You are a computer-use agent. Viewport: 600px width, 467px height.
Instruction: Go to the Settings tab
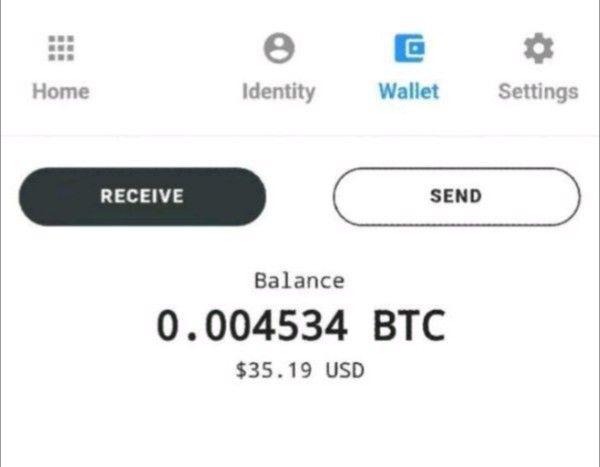pos(538,68)
